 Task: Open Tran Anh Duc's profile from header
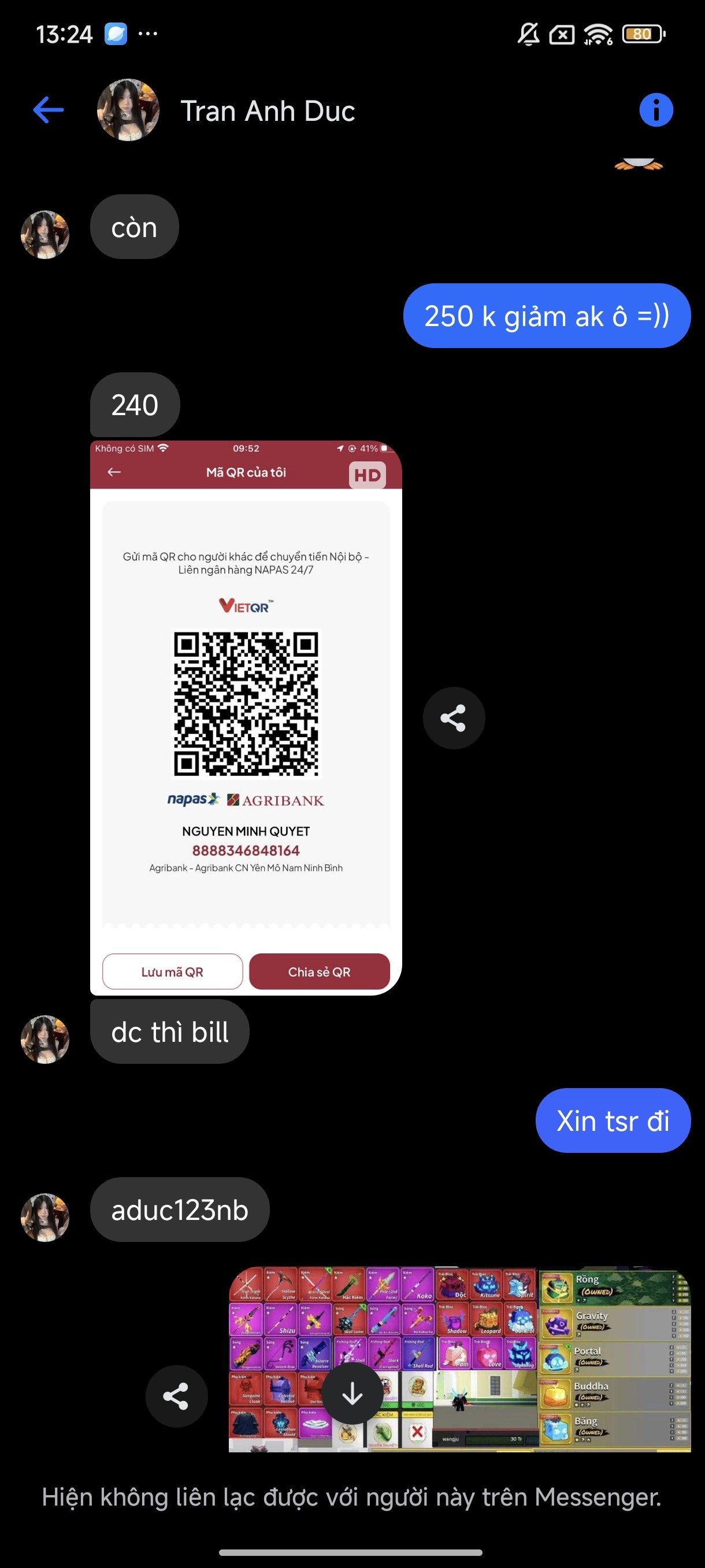click(x=267, y=112)
